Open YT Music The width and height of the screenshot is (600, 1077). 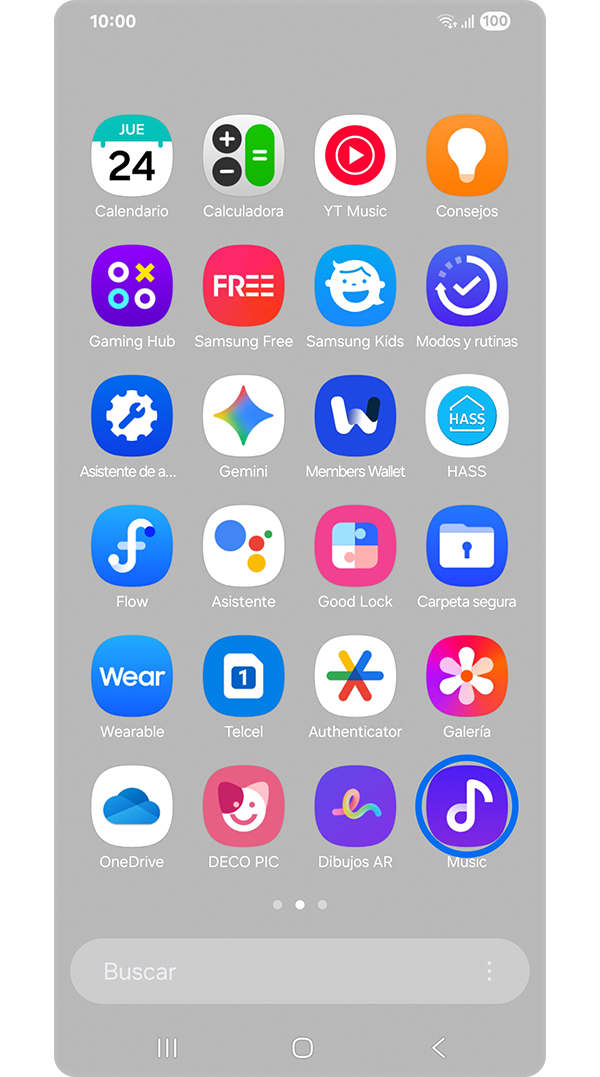pyautogui.click(x=355, y=156)
